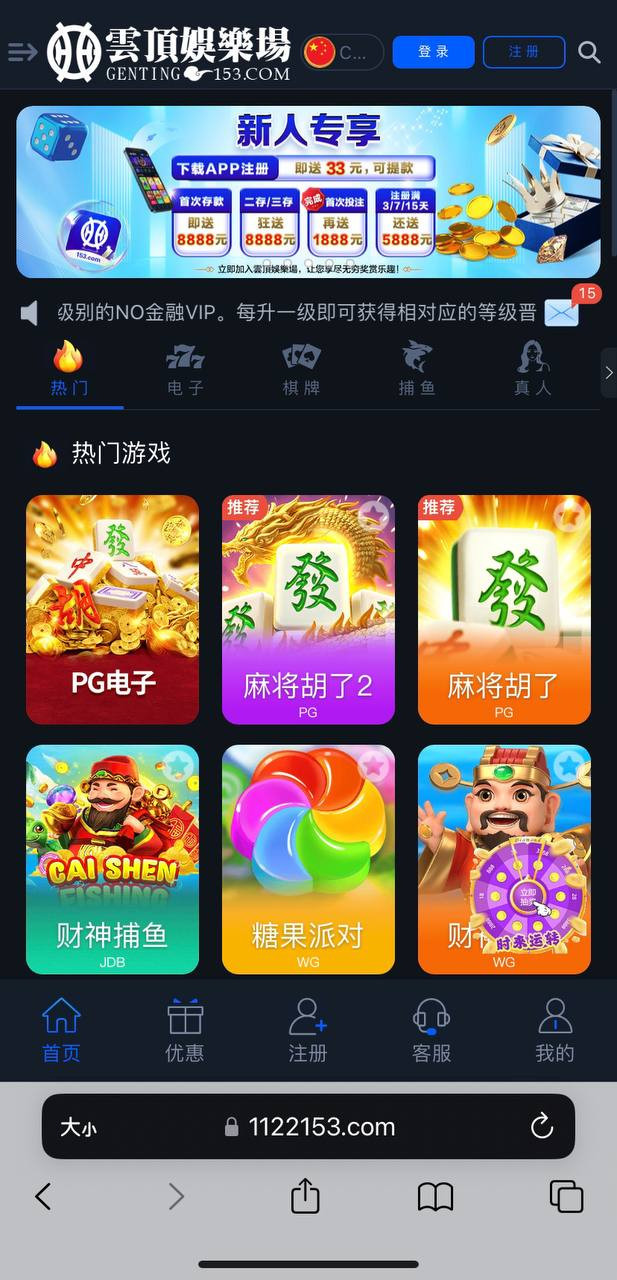
Task: Open the country/language selector
Action: 343,52
